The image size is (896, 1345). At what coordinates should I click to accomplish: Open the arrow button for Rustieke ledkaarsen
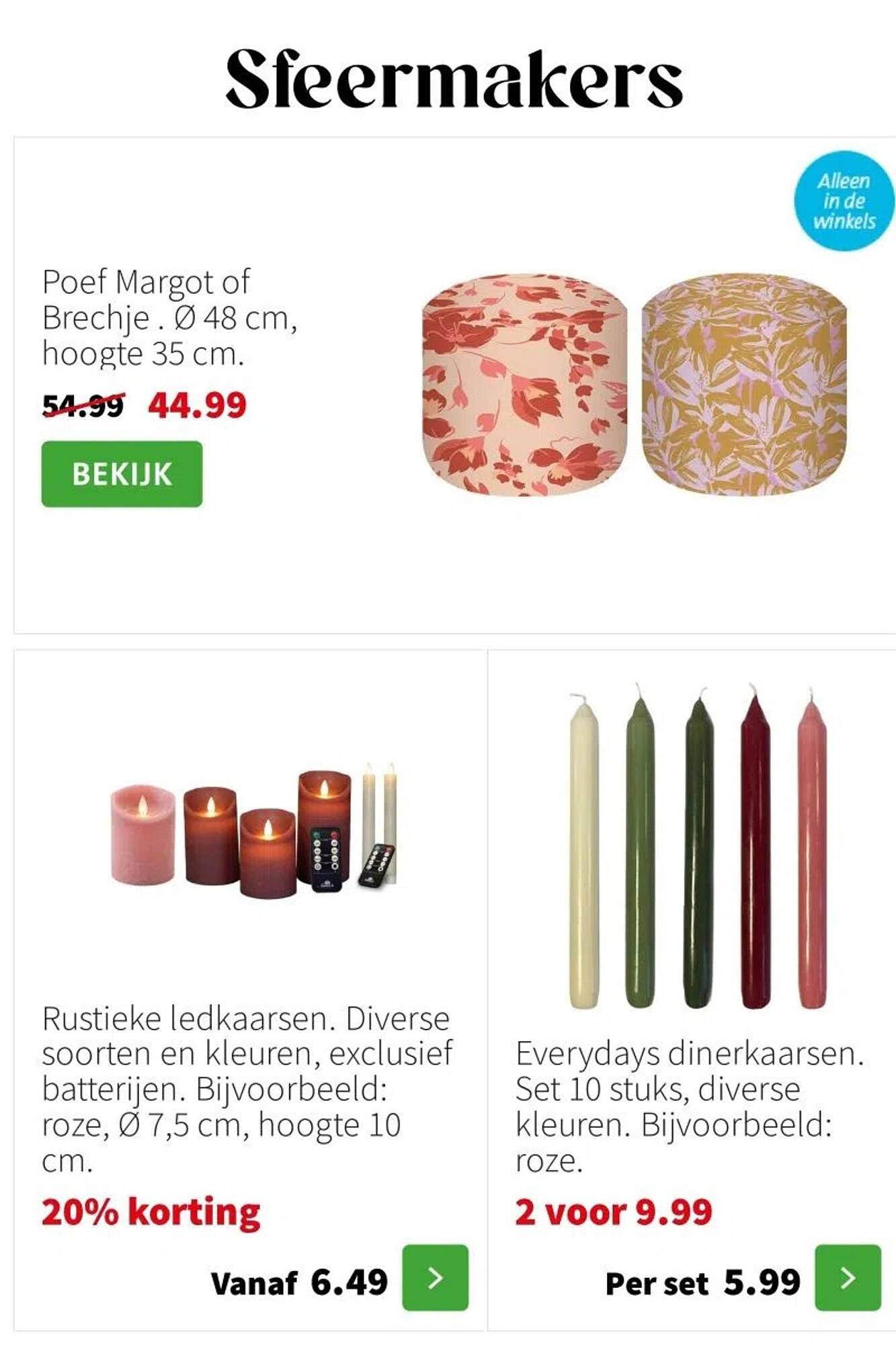(x=435, y=1278)
